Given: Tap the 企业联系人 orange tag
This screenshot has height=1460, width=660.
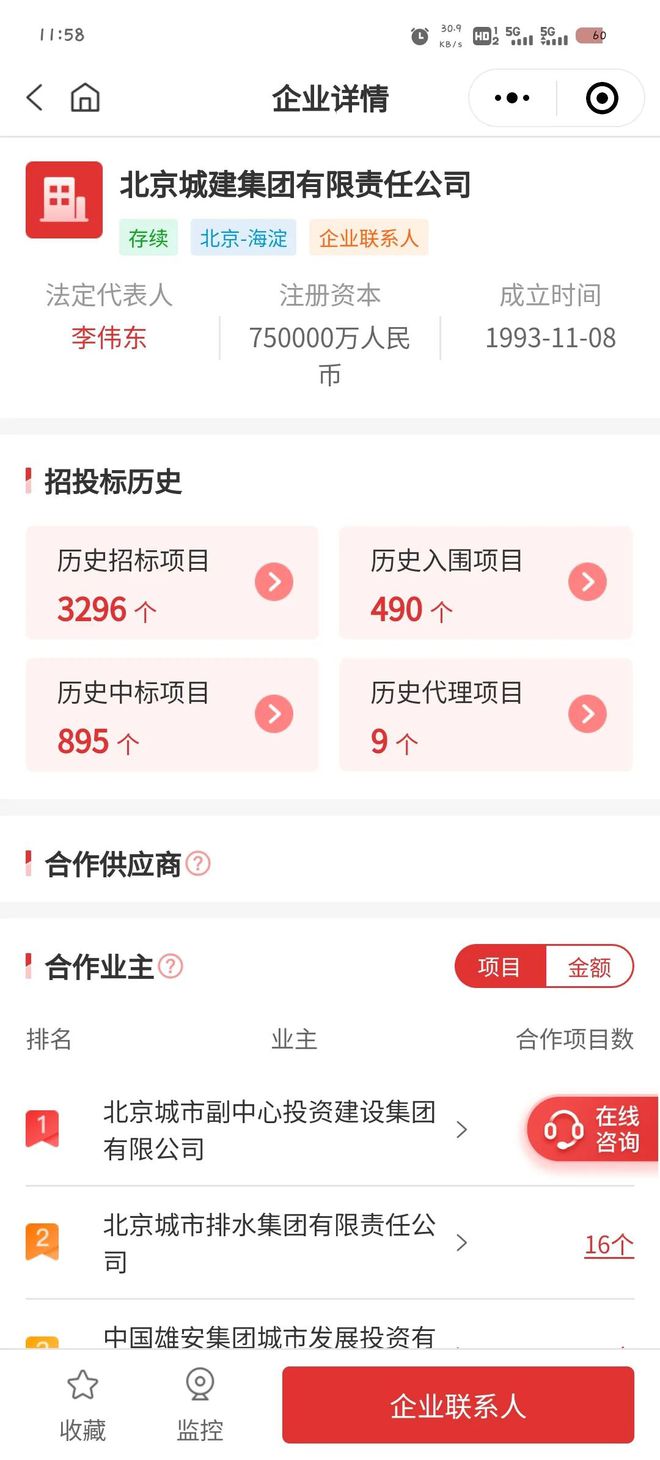Looking at the screenshot, I should tap(368, 238).
